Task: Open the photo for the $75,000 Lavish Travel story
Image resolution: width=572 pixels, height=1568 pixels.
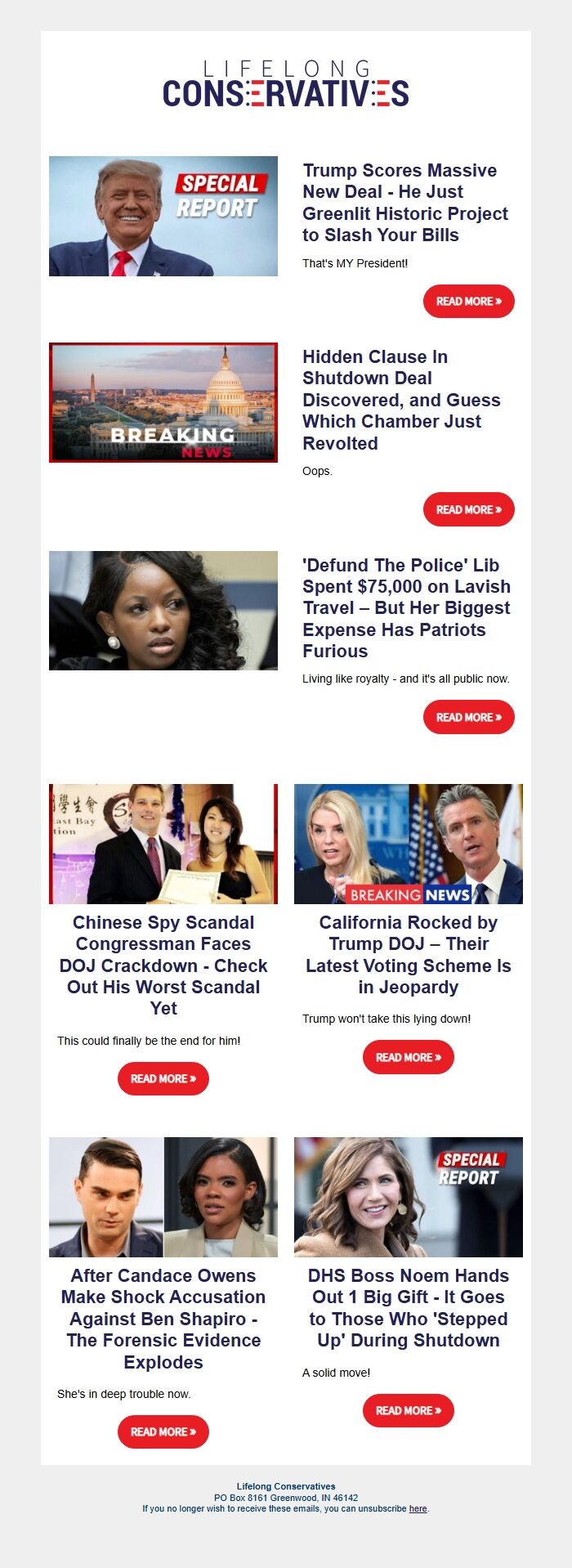Action: (x=163, y=611)
